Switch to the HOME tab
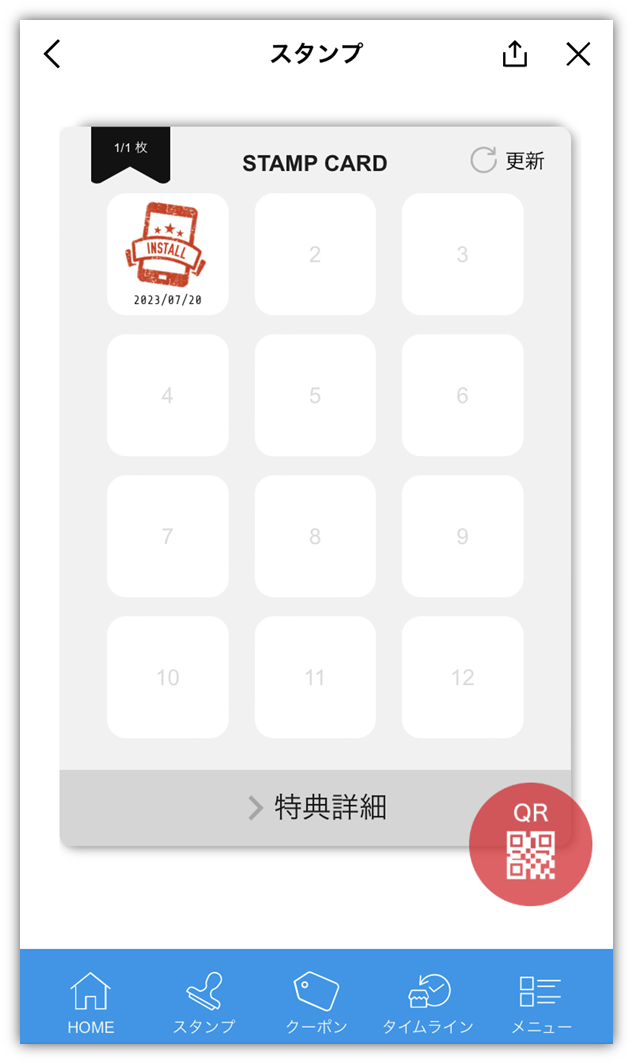 (90, 1002)
